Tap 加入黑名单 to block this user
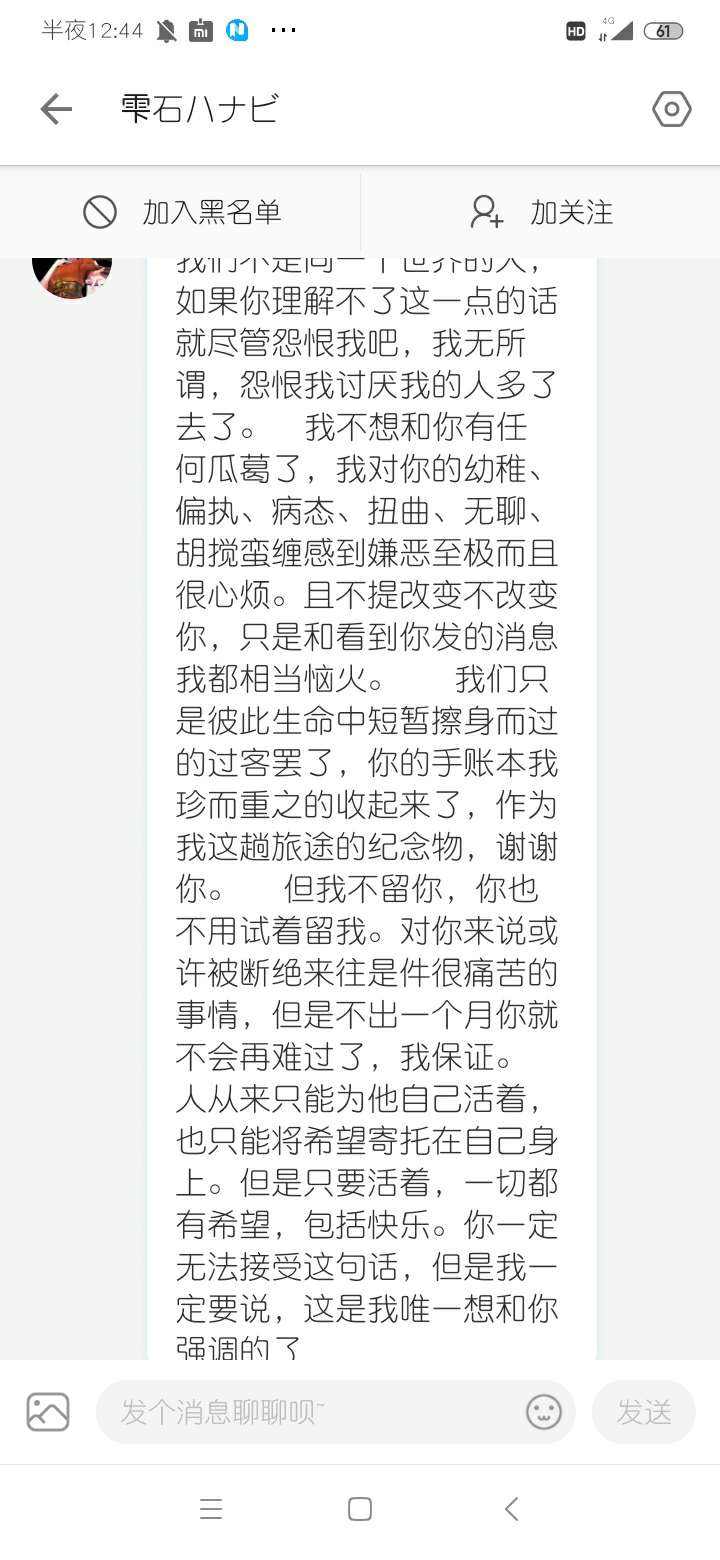Screen dimensions: 720x1560 coord(181,212)
